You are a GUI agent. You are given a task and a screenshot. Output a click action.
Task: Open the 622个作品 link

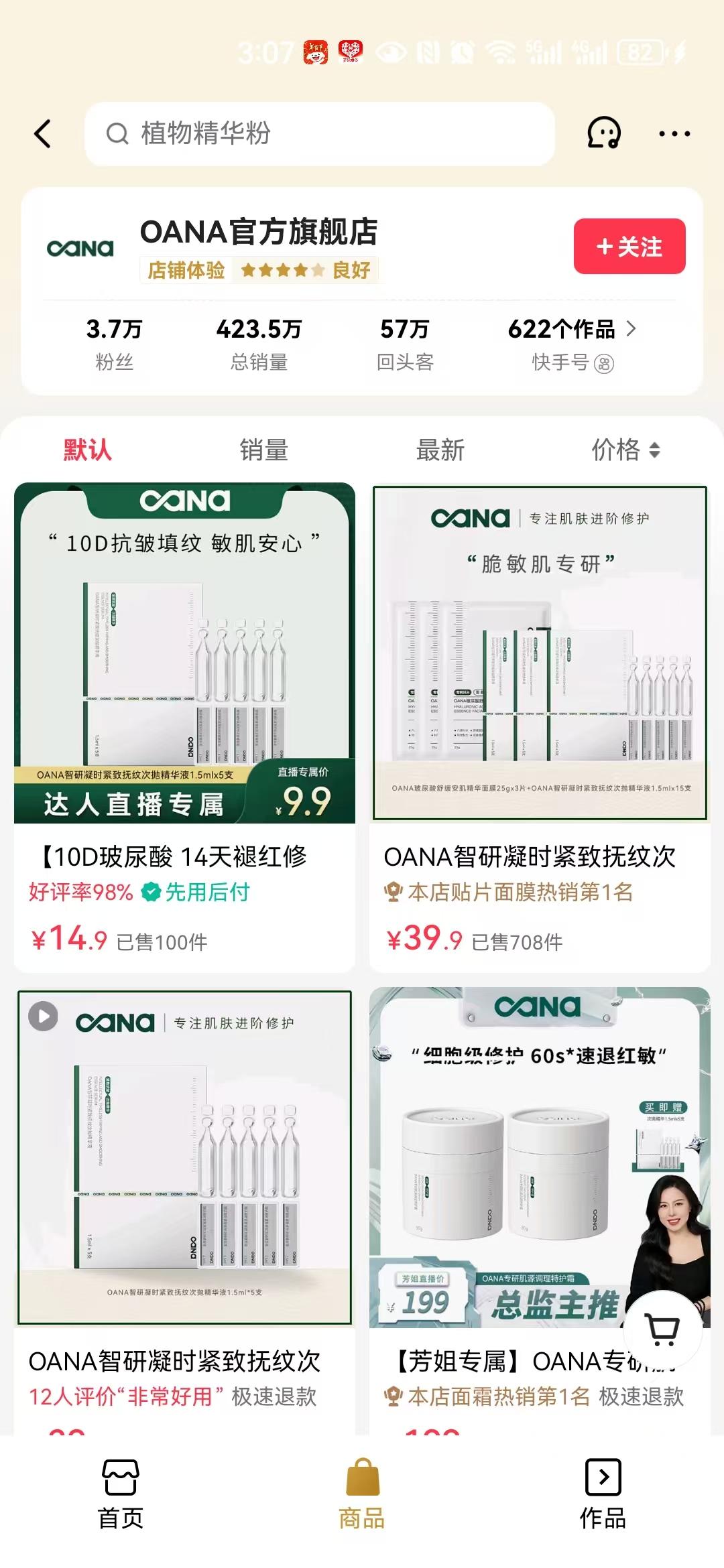[x=571, y=329]
